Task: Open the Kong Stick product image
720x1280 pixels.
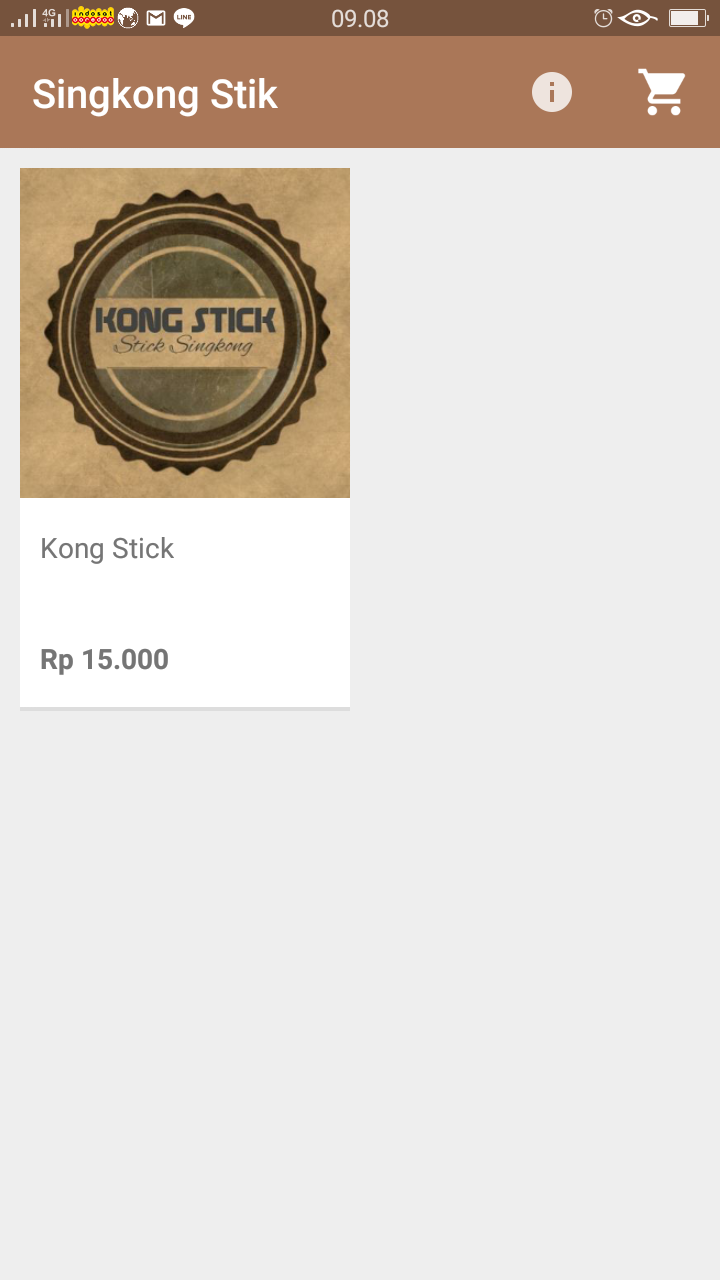Action: click(184, 332)
